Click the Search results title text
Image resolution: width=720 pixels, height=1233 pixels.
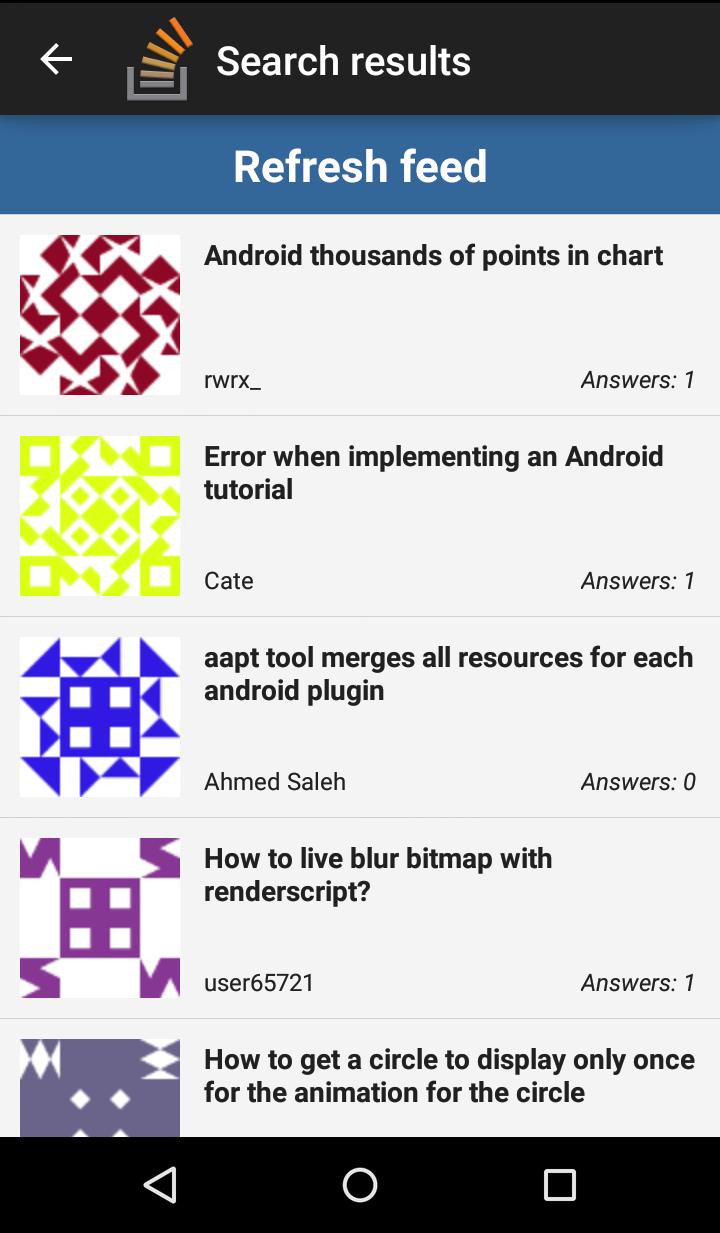pos(343,60)
